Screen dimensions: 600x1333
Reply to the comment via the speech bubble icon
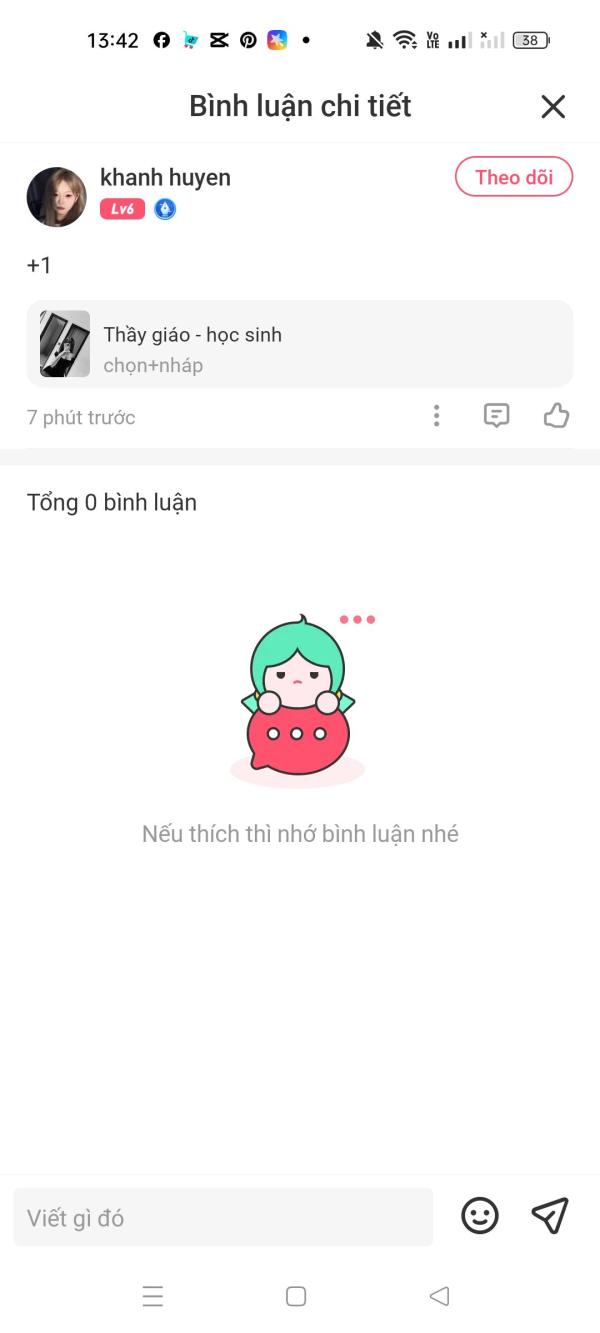(497, 416)
